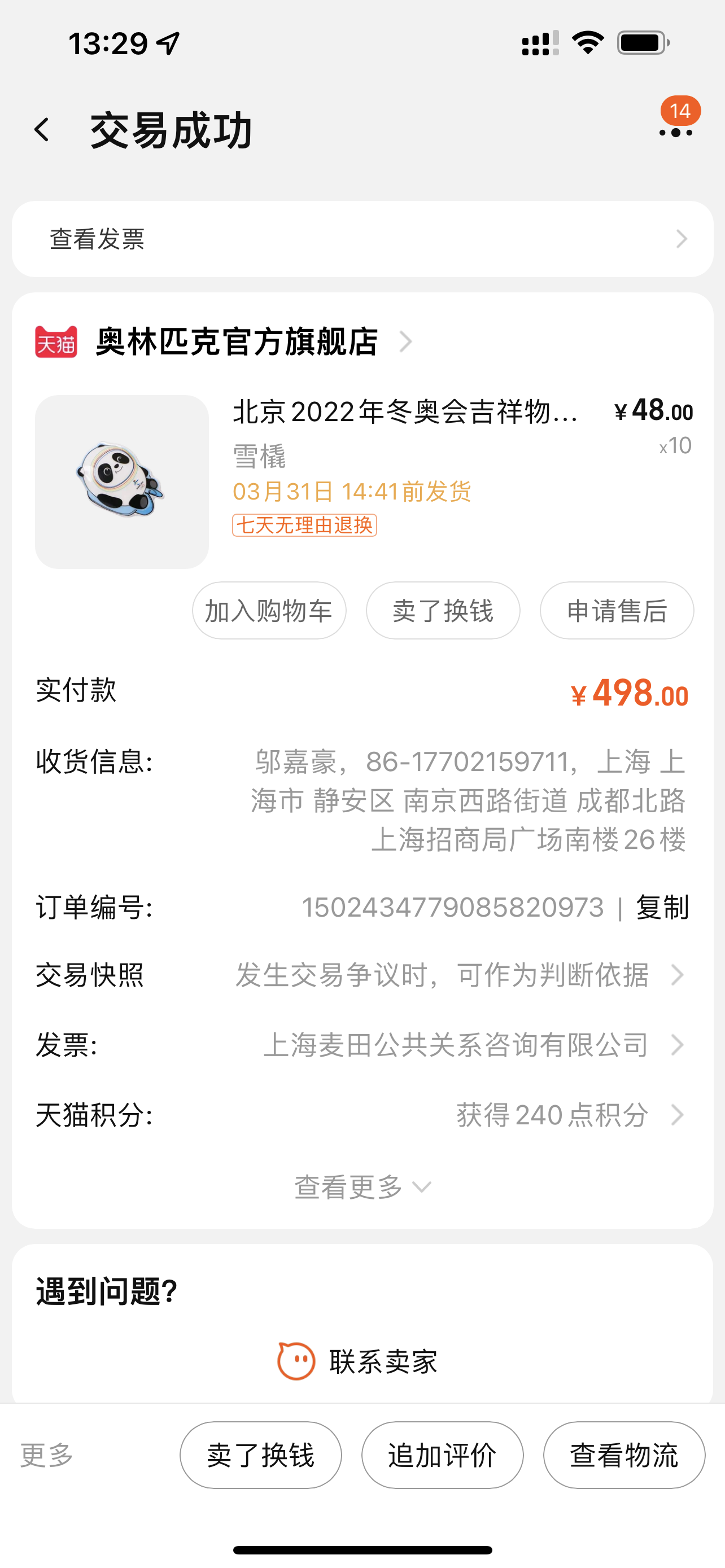Open the 查看发票 invoice row
This screenshot has width=725, height=1568.
(x=362, y=239)
